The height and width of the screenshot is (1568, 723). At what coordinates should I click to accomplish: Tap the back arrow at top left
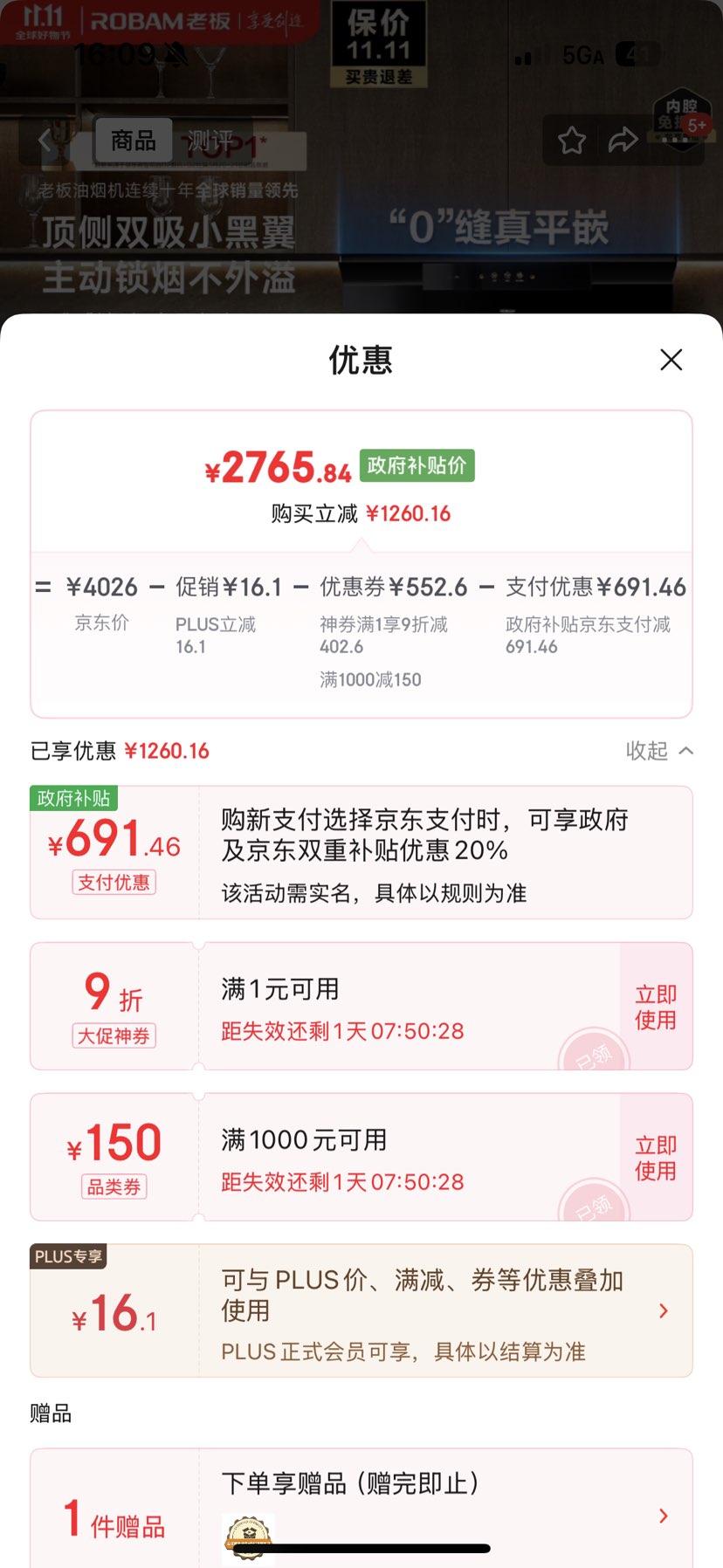[x=45, y=141]
